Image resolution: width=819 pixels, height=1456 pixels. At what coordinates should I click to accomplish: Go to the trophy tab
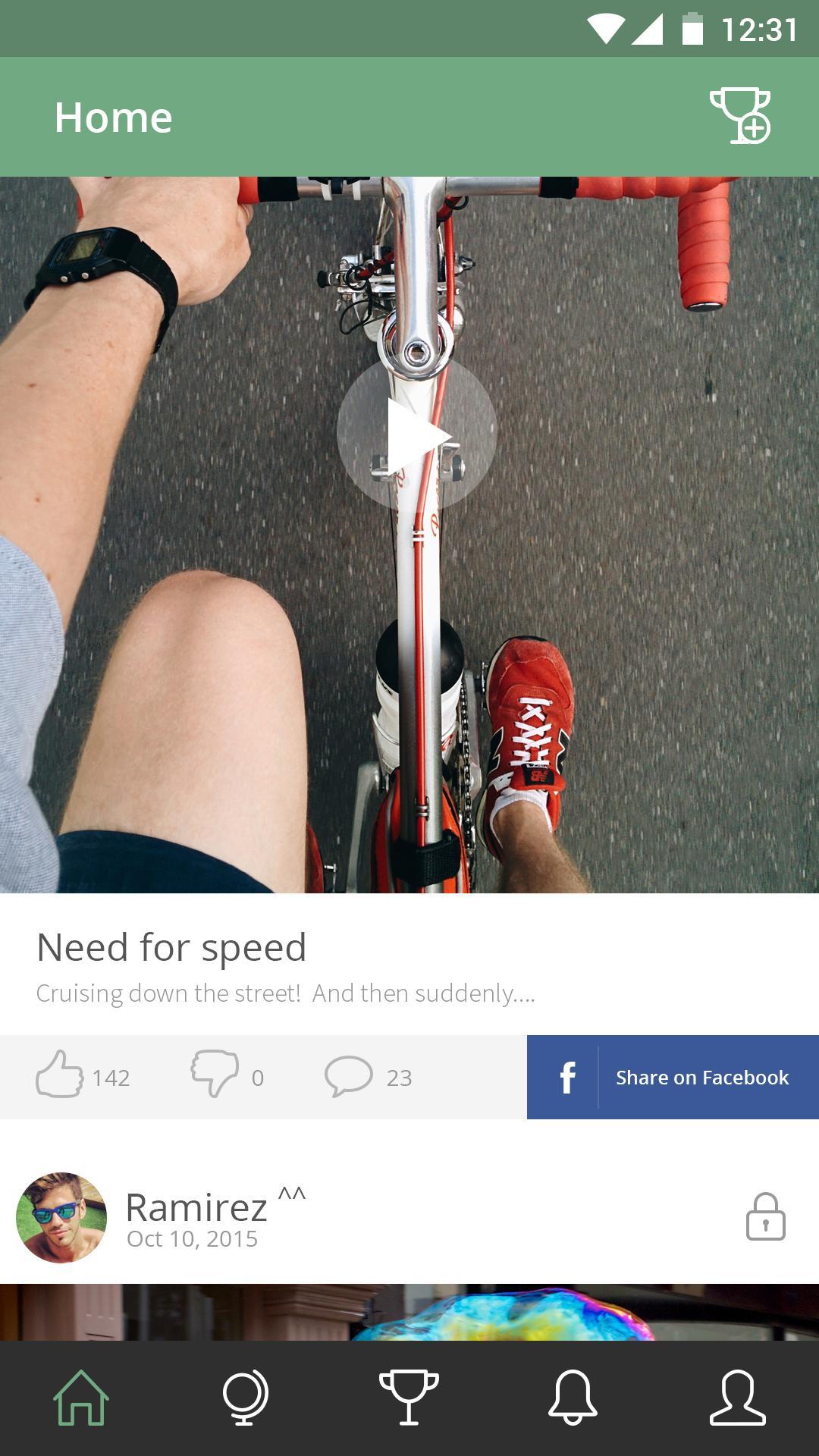pyautogui.click(x=409, y=1398)
